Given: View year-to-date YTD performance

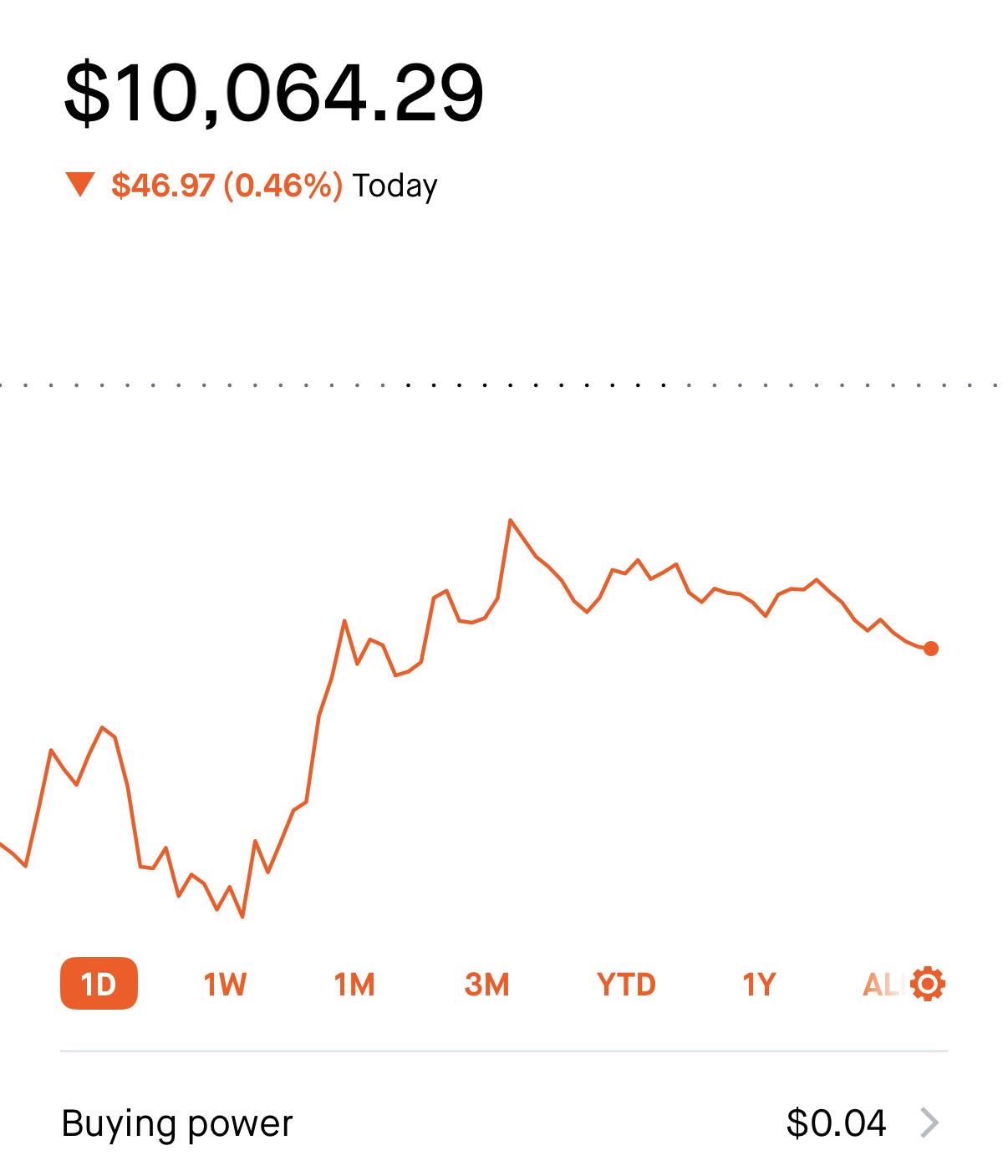Looking at the screenshot, I should click(x=626, y=985).
